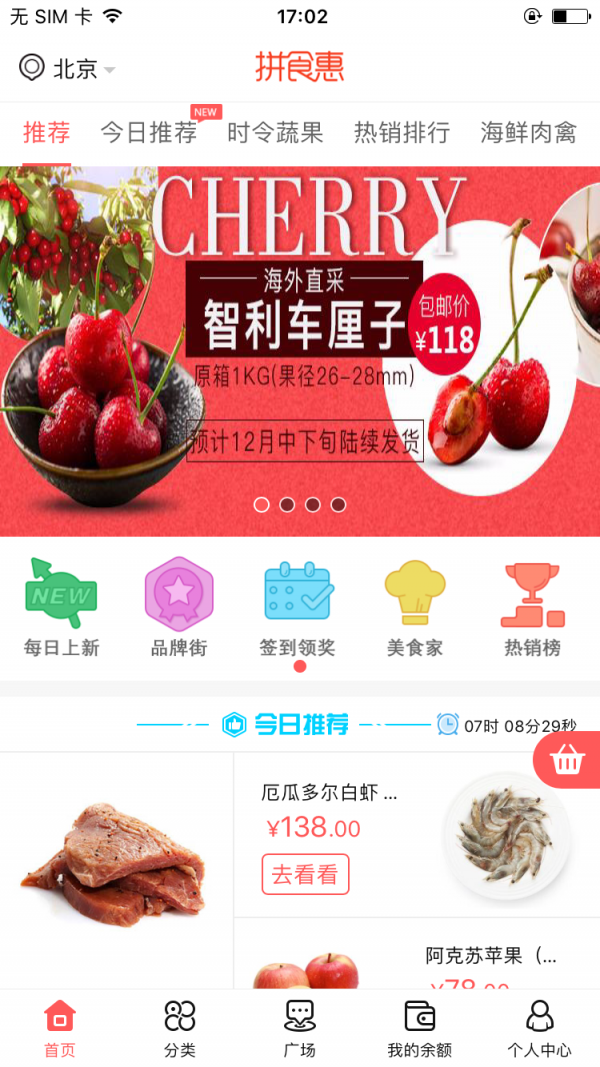Switch to the 海鲜肉禽 tab

(528, 133)
